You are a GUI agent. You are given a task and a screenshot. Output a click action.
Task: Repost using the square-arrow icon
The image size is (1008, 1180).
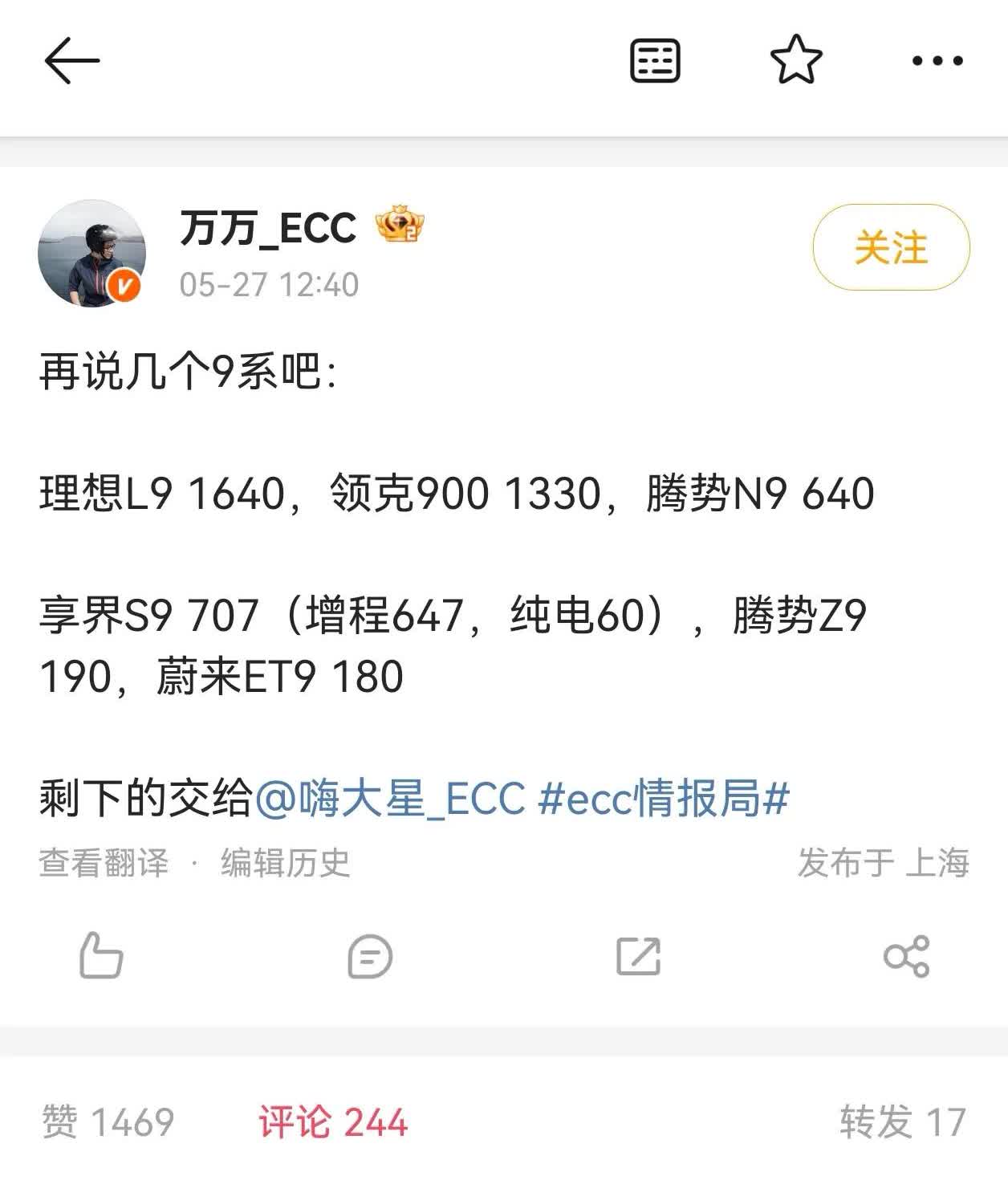coord(639,956)
